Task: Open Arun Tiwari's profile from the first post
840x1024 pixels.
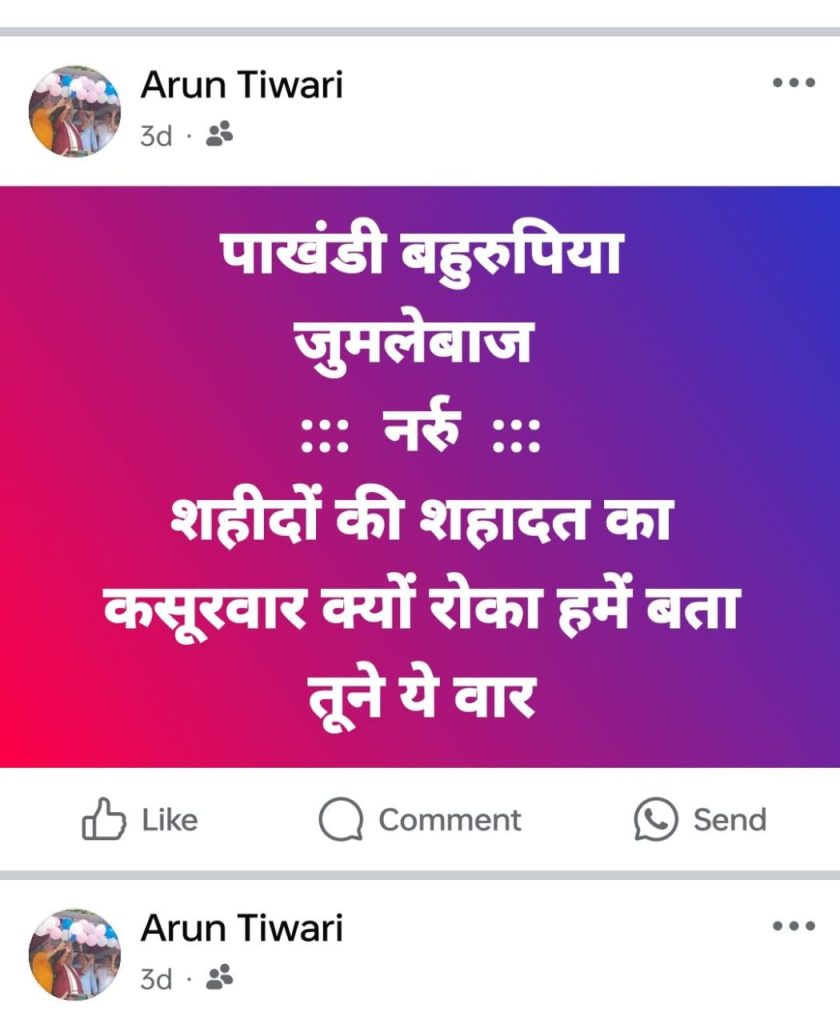Action: click(x=241, y=85)
